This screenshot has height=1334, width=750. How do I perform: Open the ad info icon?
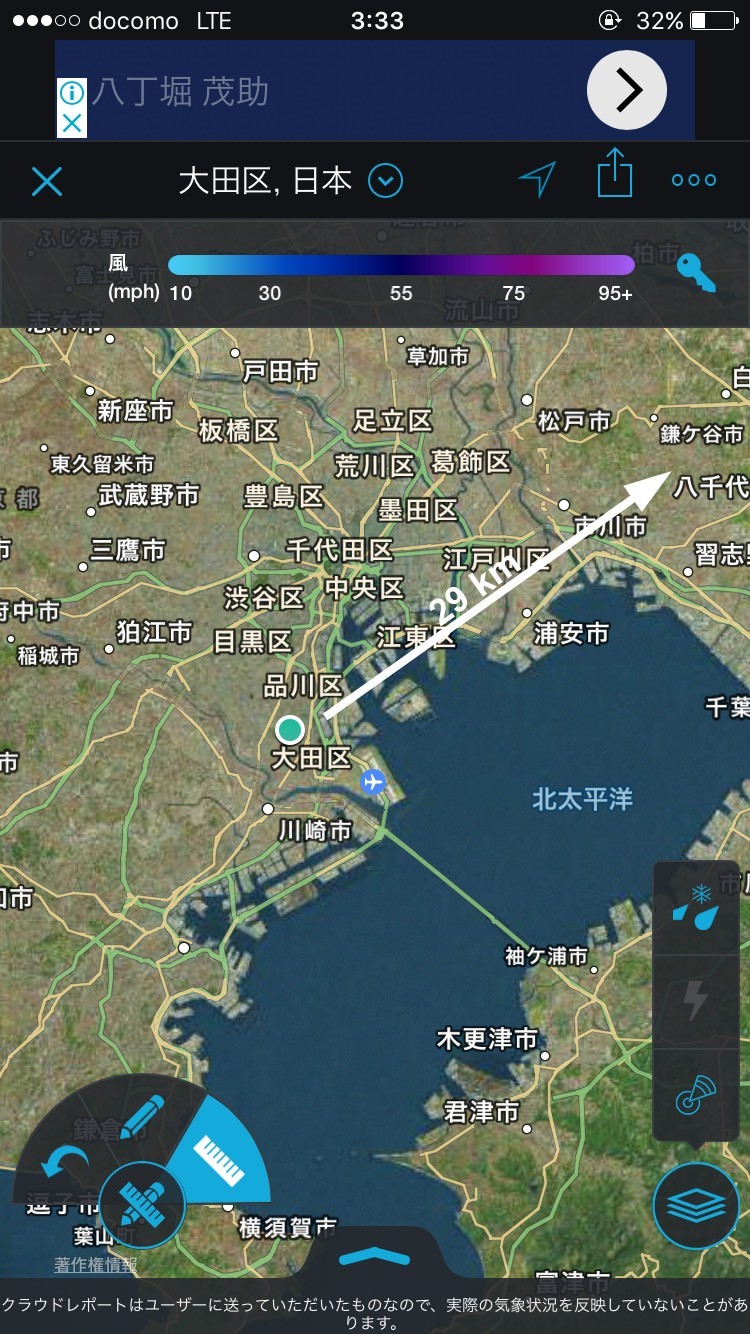72,94
